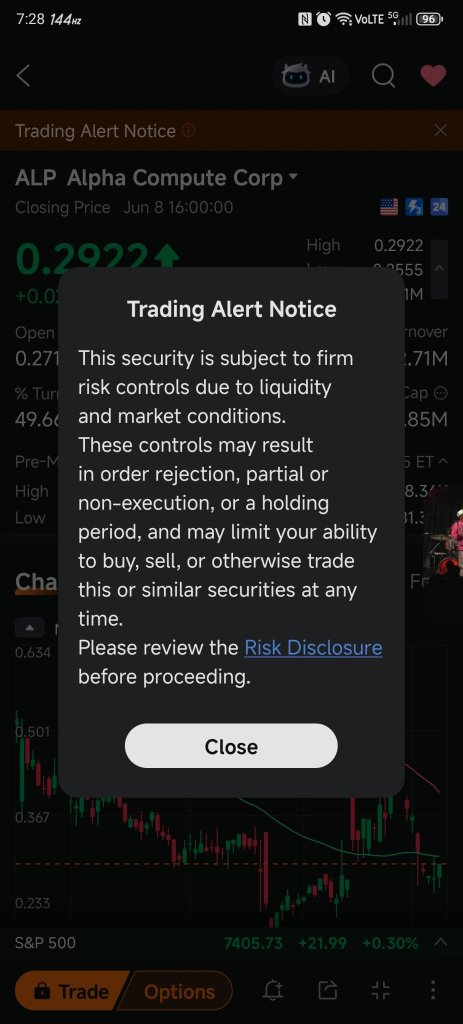Image resolution: width=463 pixels, height=1024 pixels.
Task: Share this stock page
Action: (327, 991)
